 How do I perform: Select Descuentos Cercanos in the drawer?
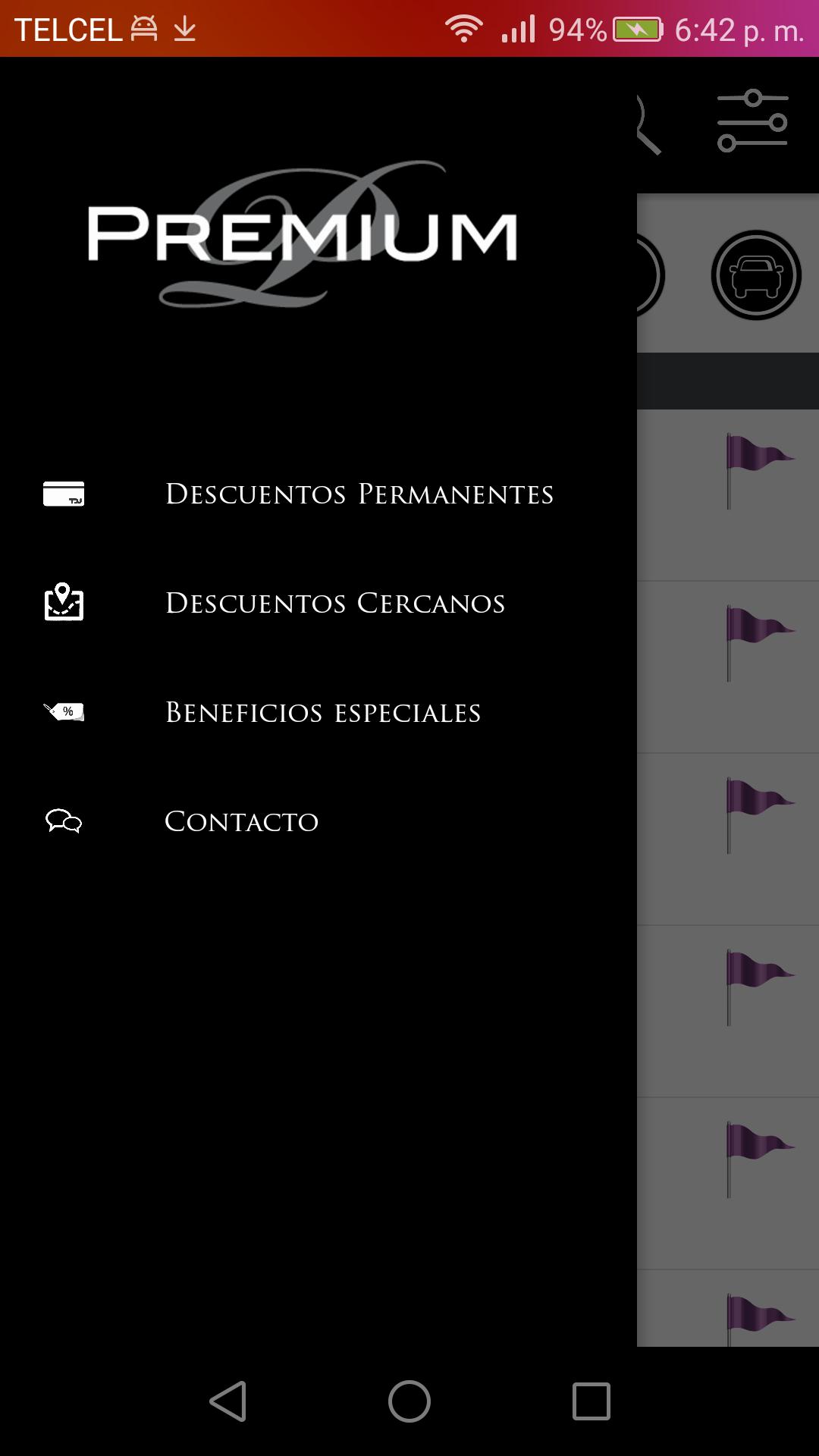pyautogui.click(x=334, y=603)
